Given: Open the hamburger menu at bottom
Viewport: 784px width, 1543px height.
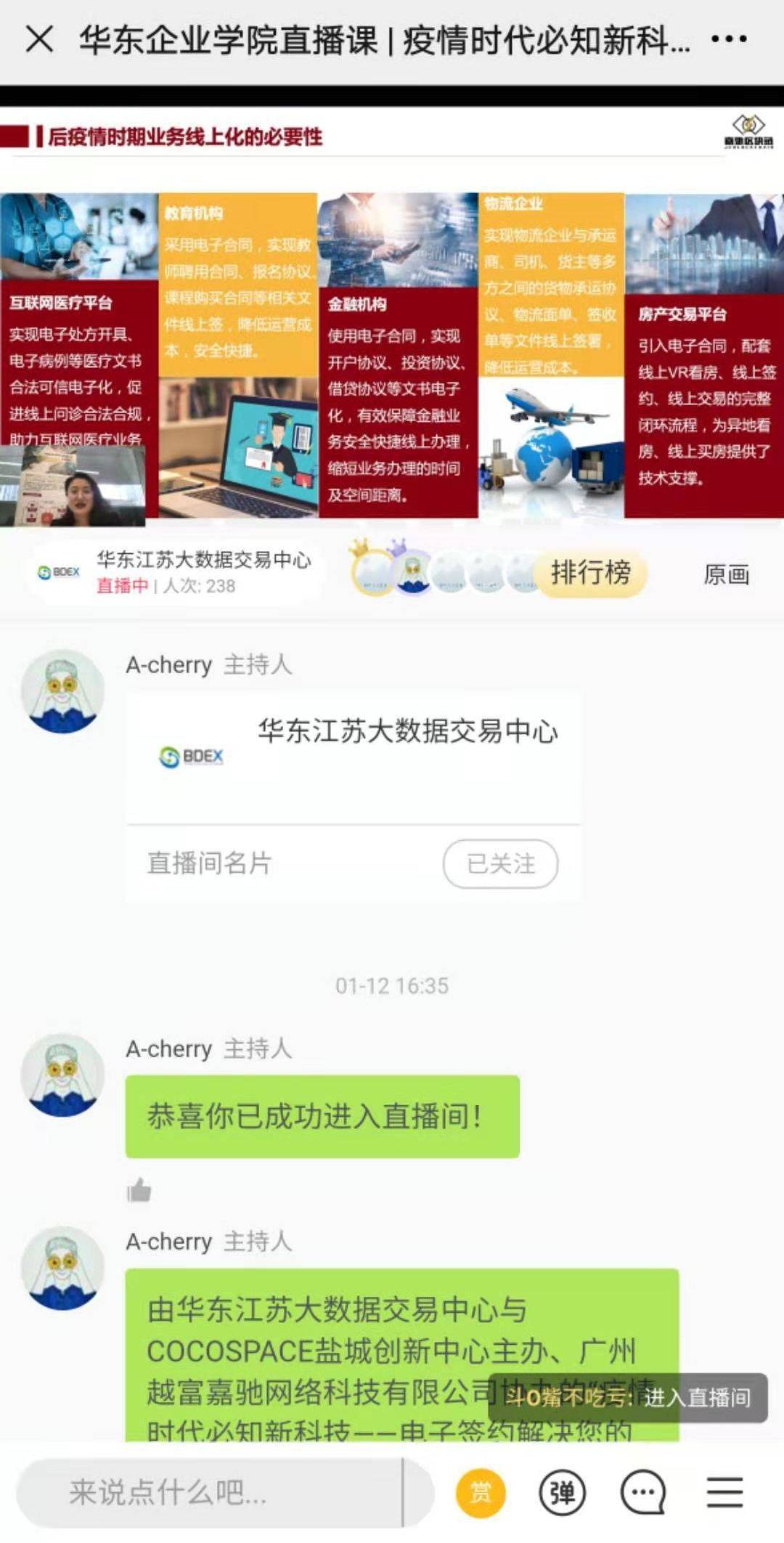Looking at the screenshot, I should pyautogui.click(x=725, y=1493).
